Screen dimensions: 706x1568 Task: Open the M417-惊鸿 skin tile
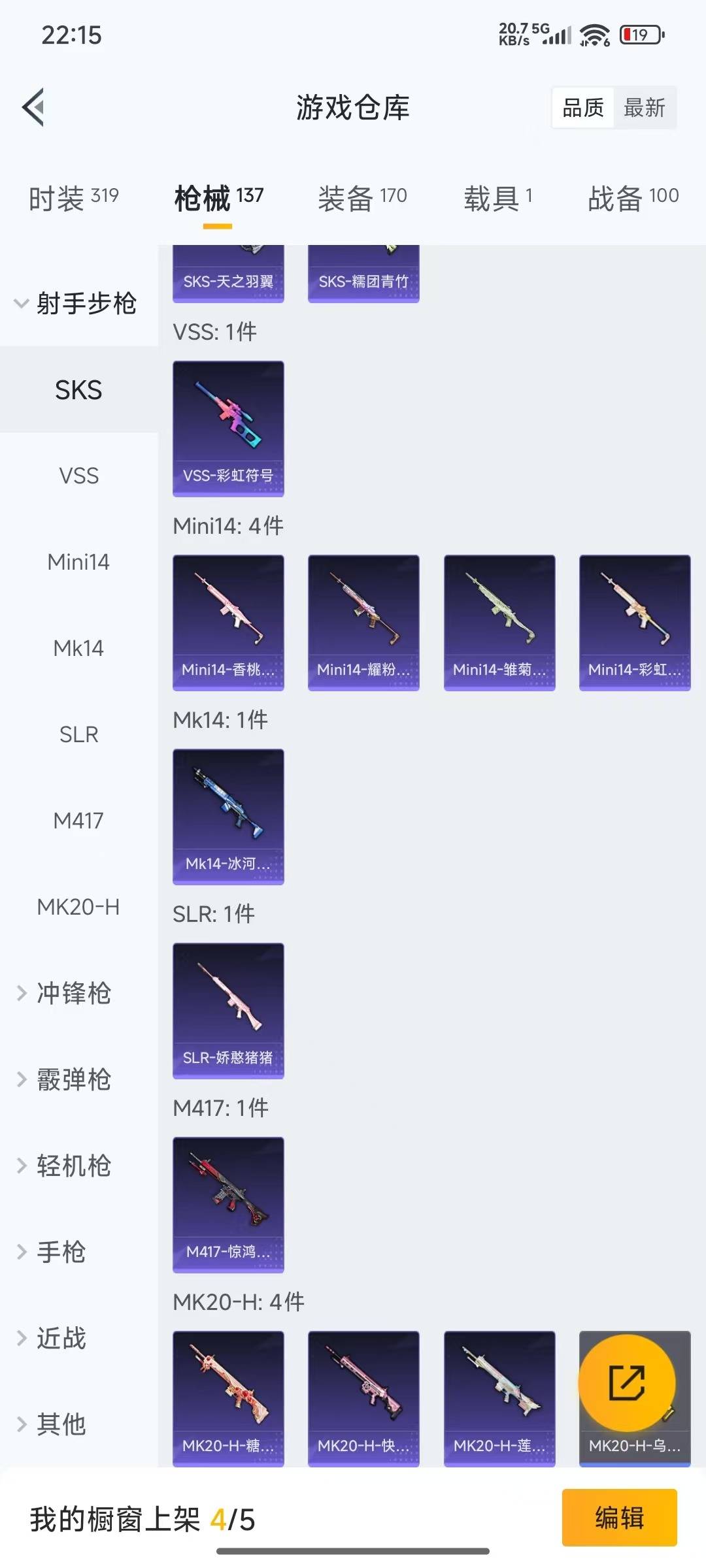(228, 1204)
